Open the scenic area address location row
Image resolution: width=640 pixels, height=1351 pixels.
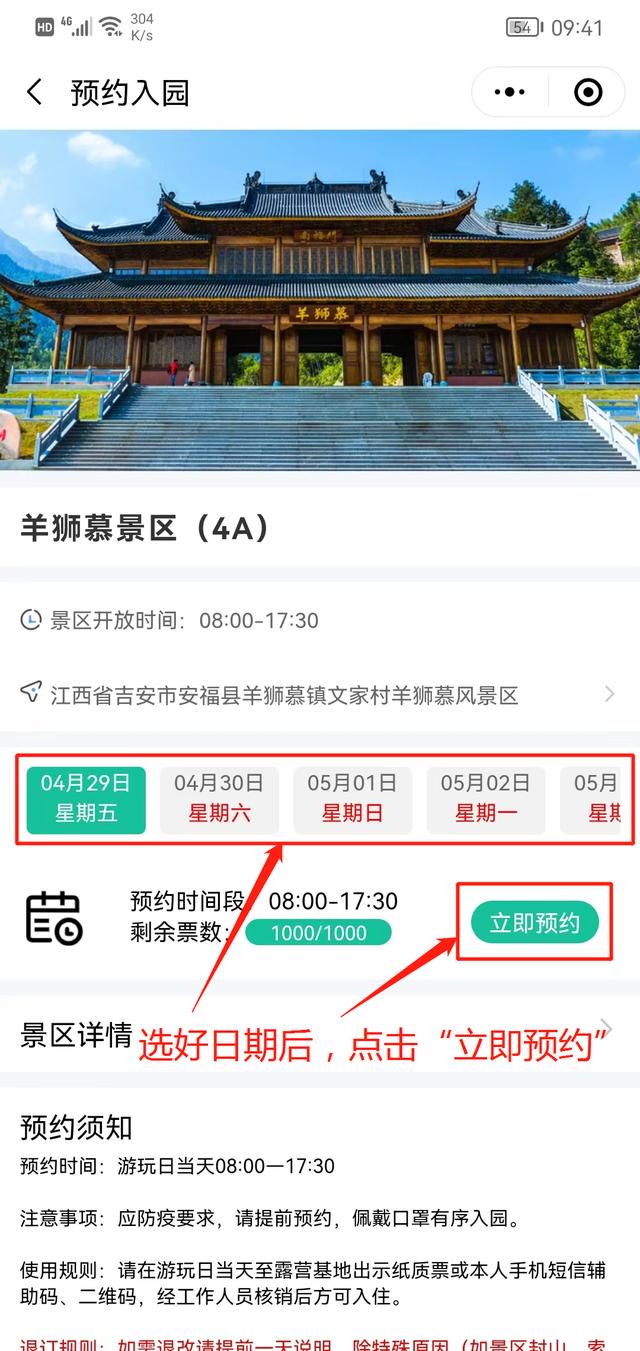click(x=320, y=695)
